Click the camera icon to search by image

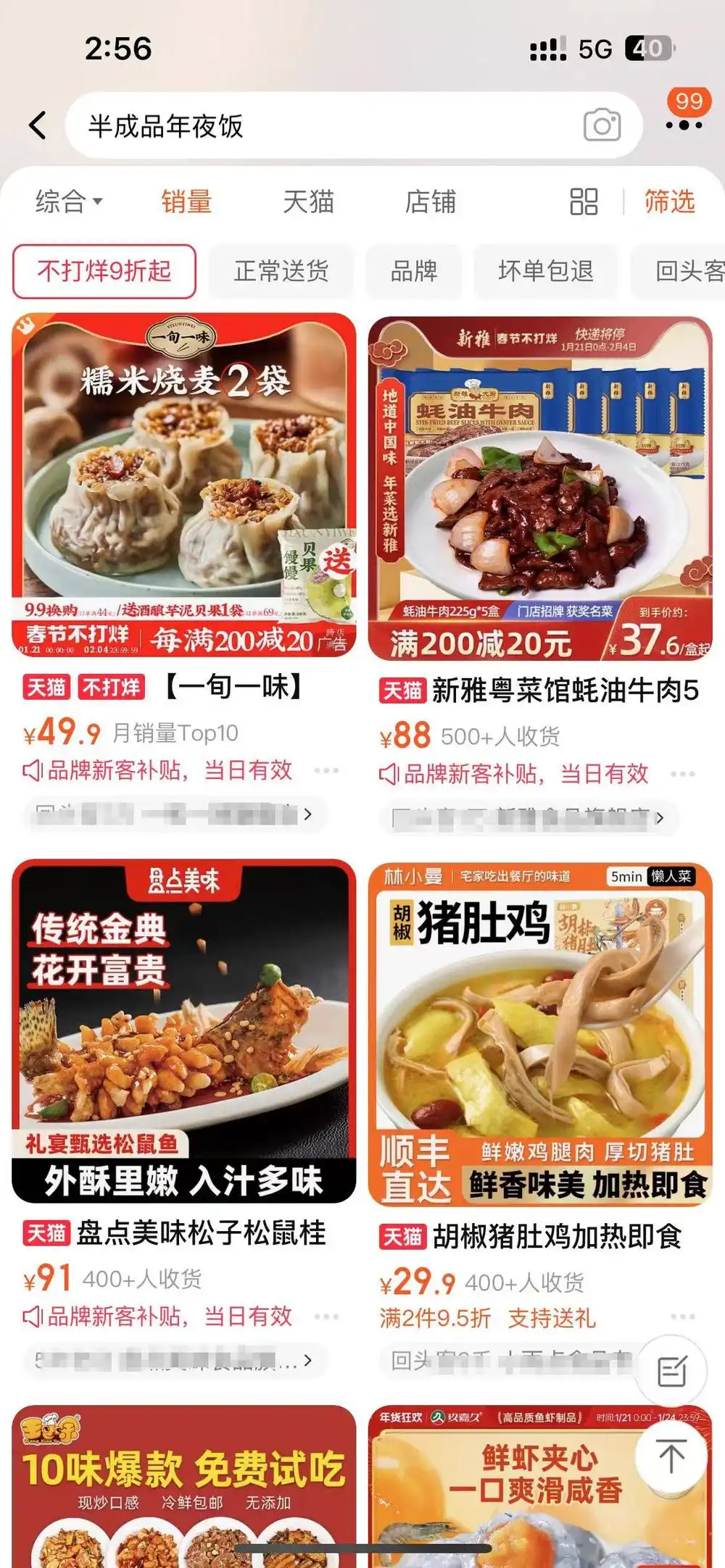point(601,125)
